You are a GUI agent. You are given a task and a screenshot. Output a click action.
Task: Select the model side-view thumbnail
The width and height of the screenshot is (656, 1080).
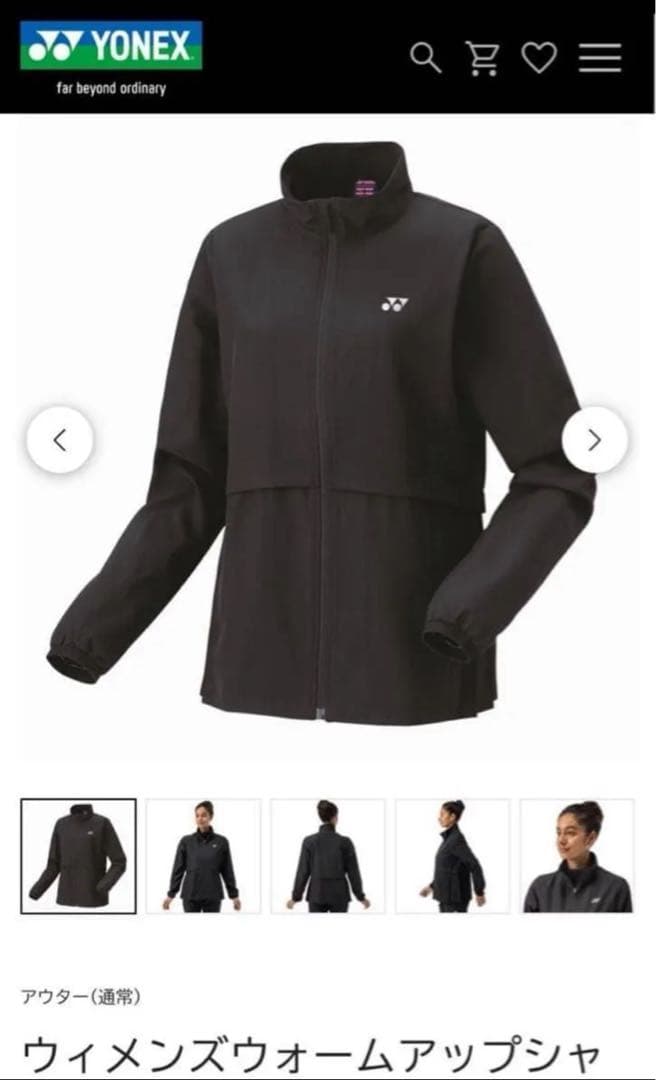452,856
